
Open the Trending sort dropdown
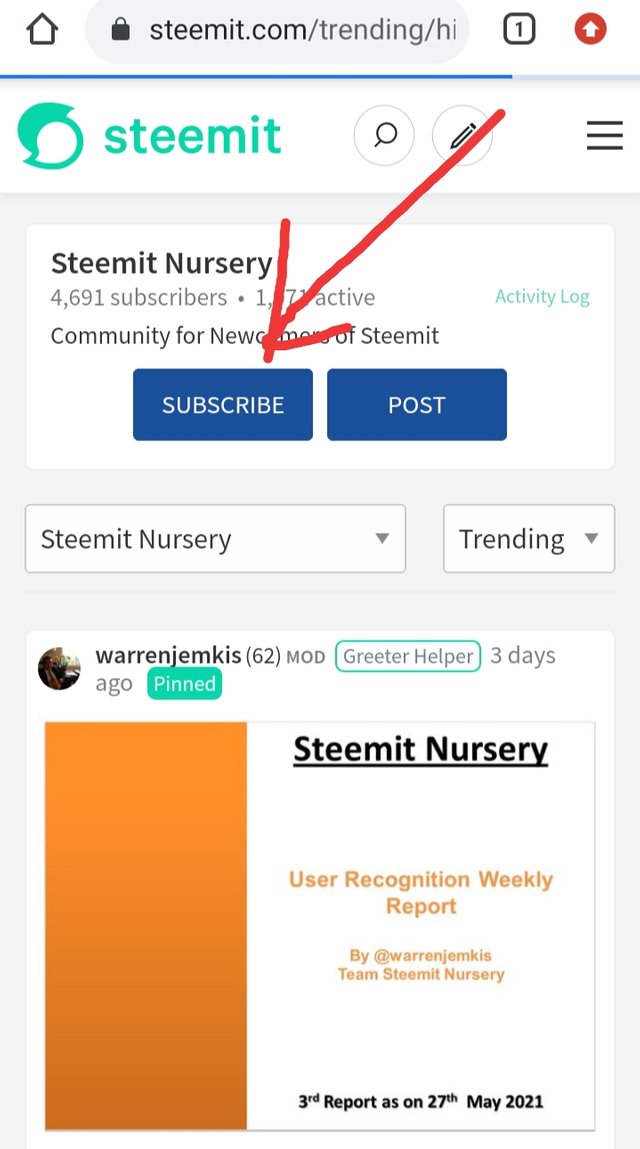[528, 539]
